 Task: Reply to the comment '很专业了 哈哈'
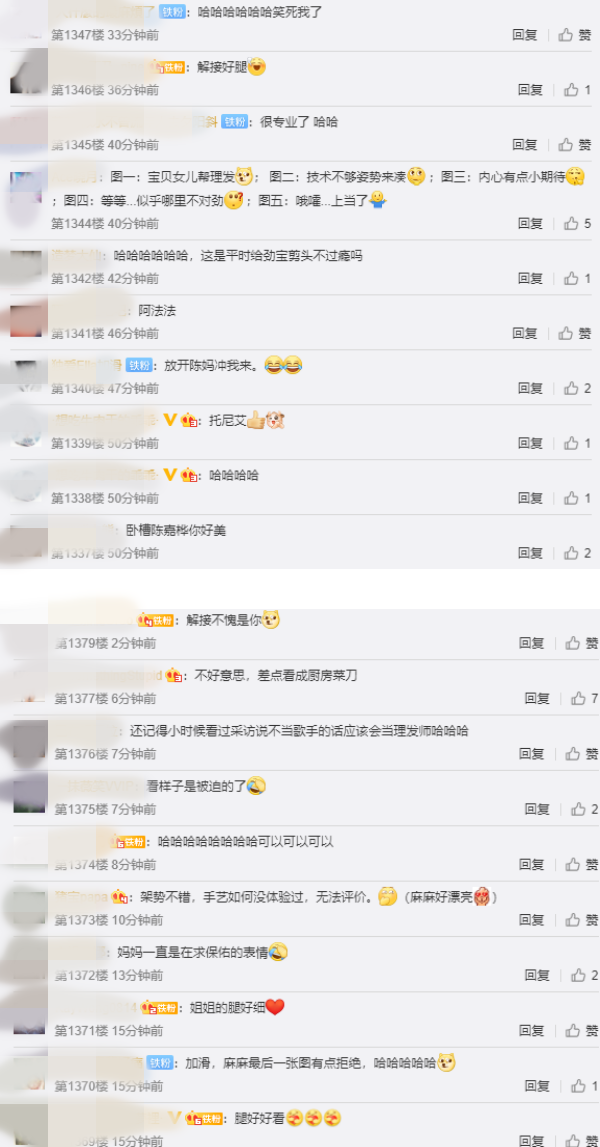[x=525, y=145]
